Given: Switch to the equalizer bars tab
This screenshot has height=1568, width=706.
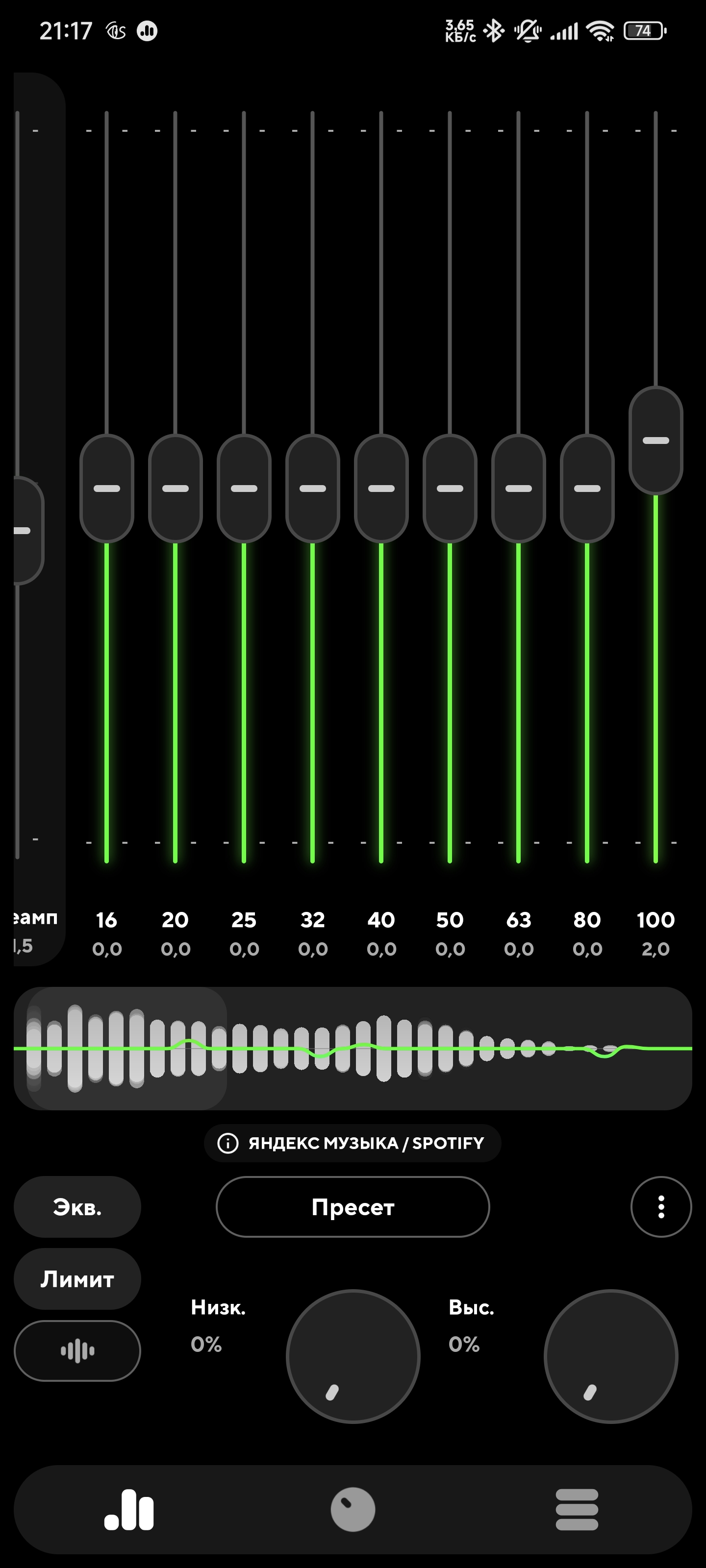Looking at the screenshot, I should coord(129,1510).
